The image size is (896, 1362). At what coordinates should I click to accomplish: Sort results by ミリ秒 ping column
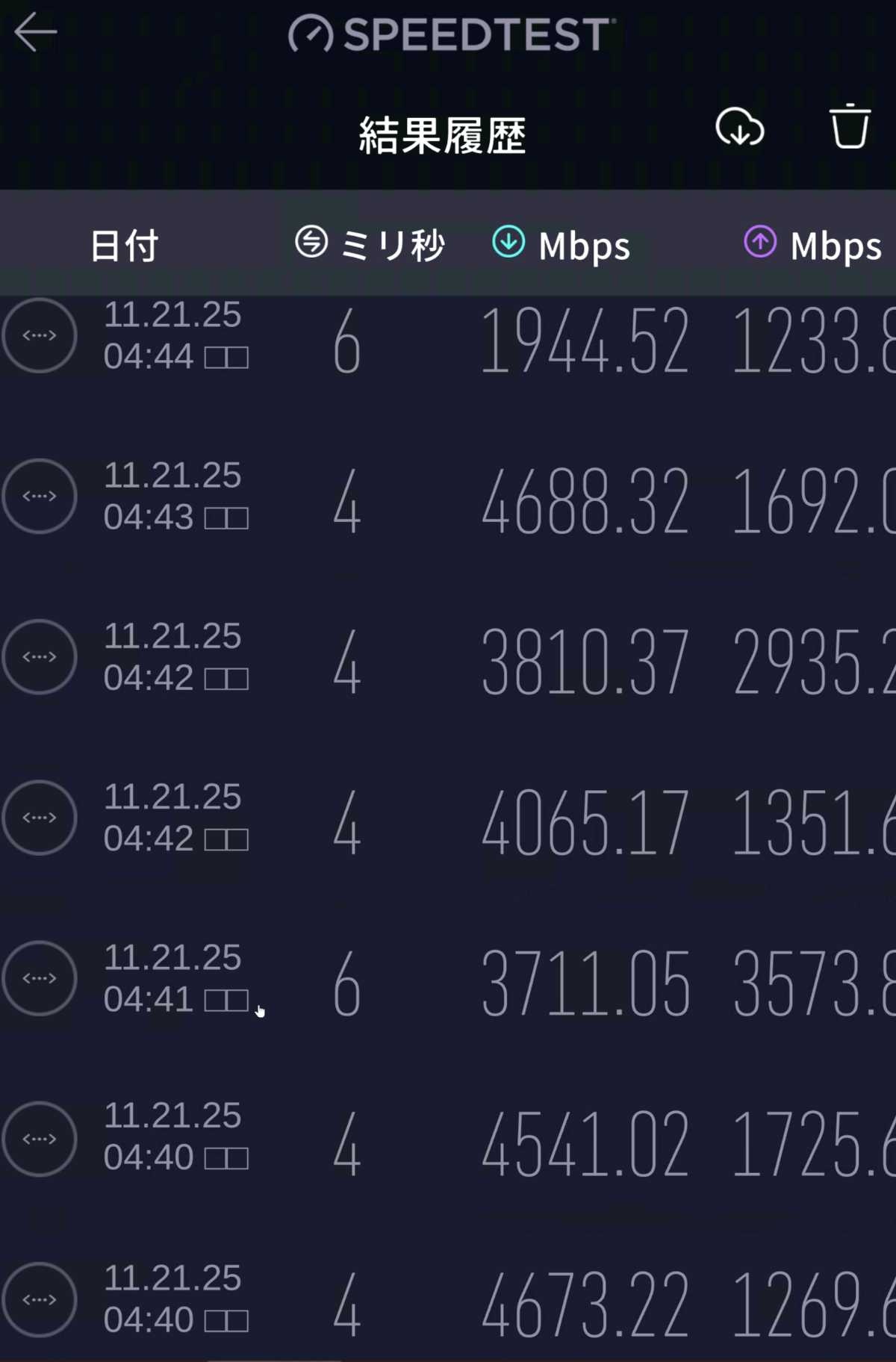tap(370, 244)
